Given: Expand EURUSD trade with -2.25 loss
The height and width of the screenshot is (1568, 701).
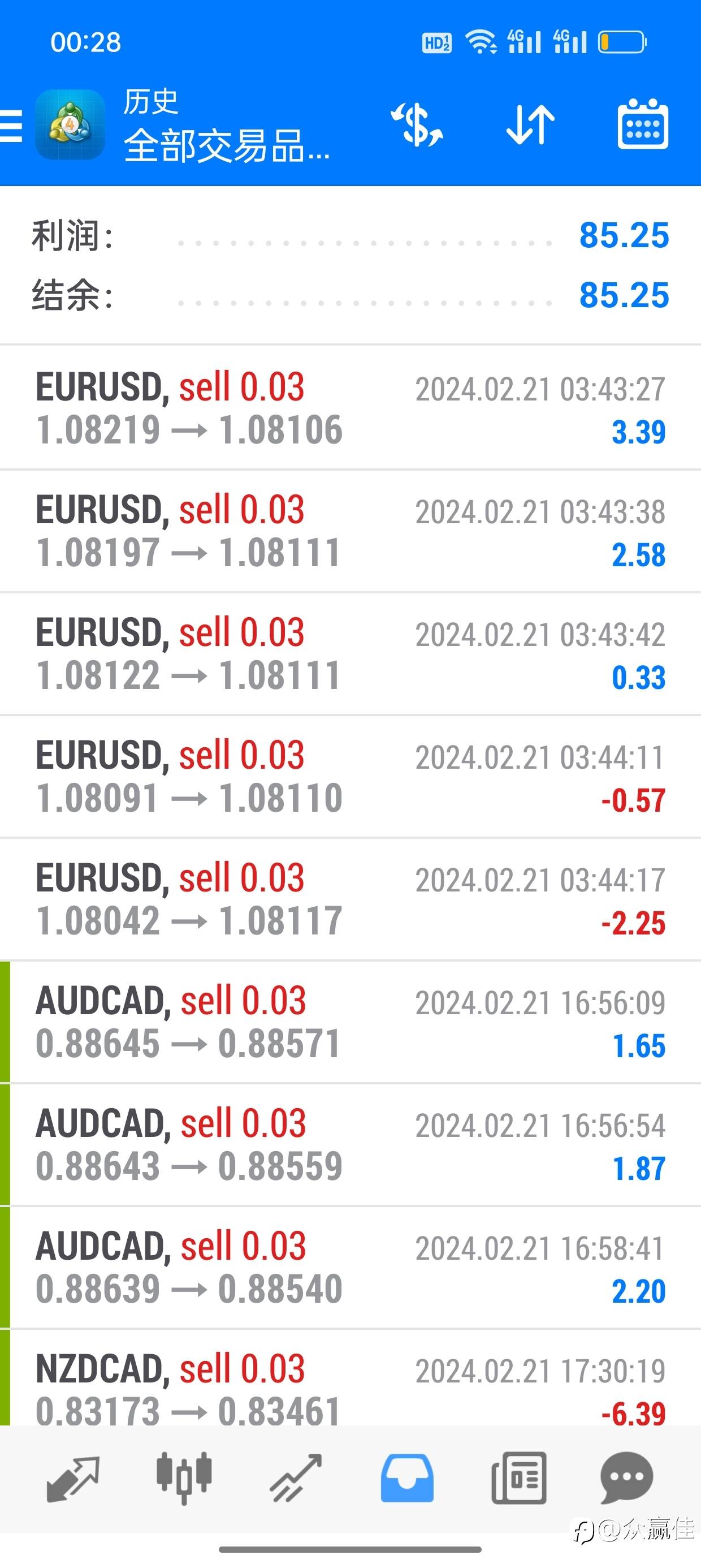Looking at the screenshot, I should tap(350, 899).
